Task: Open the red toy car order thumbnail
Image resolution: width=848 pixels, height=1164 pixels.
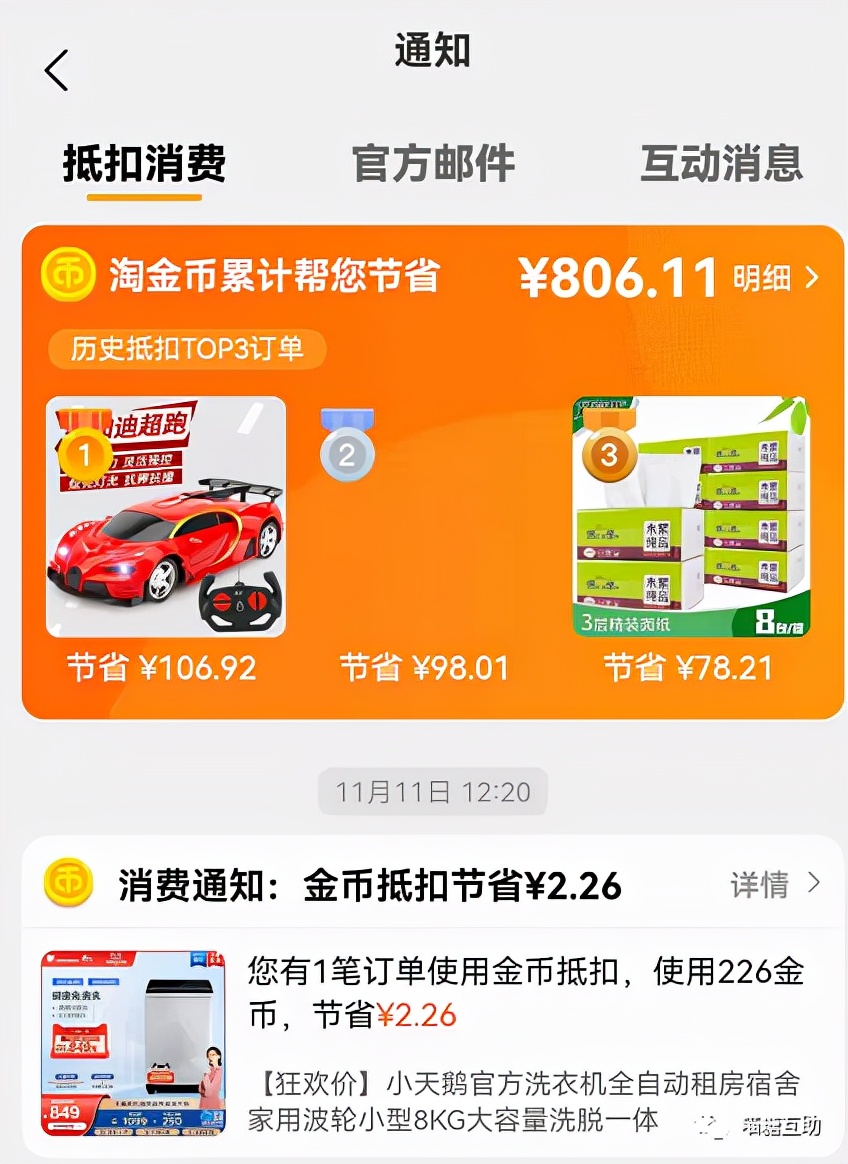Action: (166, 517)
